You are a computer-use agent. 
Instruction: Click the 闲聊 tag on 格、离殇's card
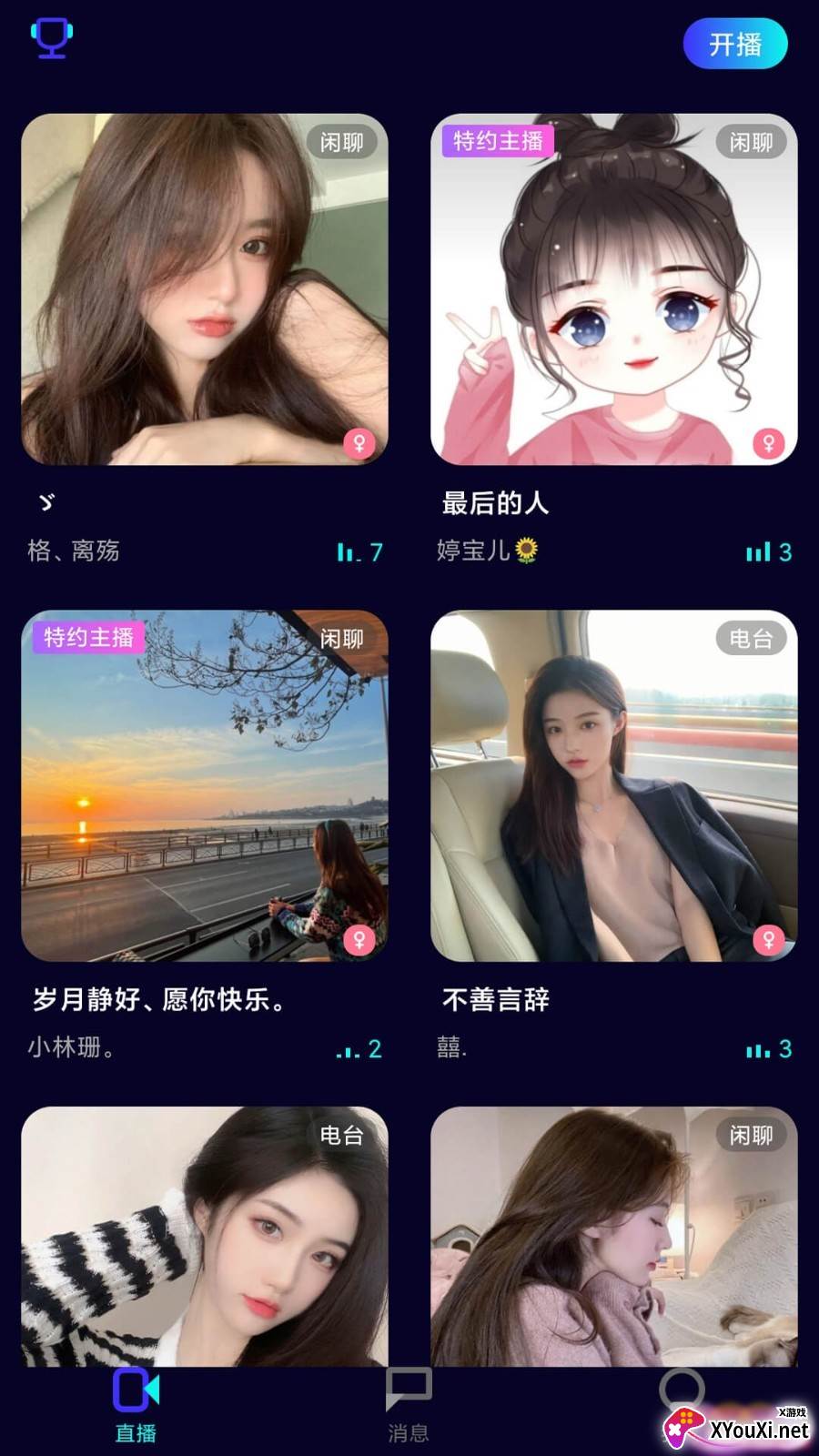(341, 142)
